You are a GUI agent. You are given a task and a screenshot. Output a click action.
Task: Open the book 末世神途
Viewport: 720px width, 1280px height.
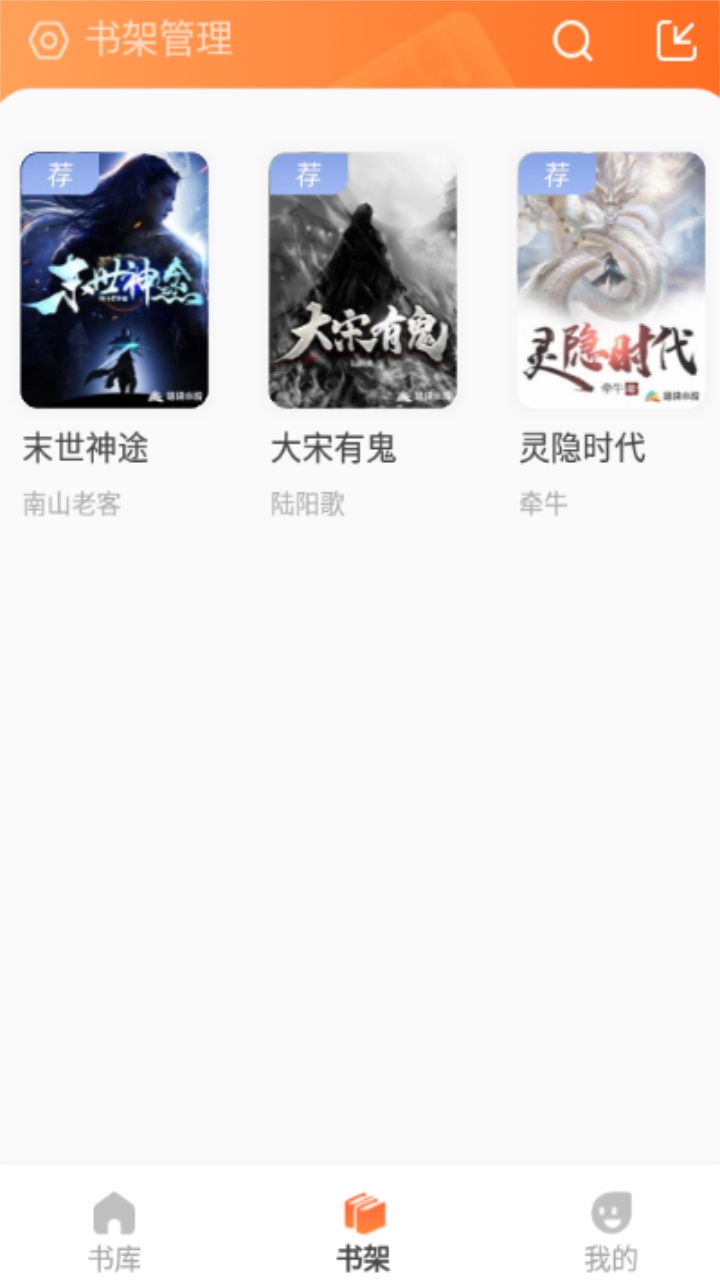pos(114,280)
